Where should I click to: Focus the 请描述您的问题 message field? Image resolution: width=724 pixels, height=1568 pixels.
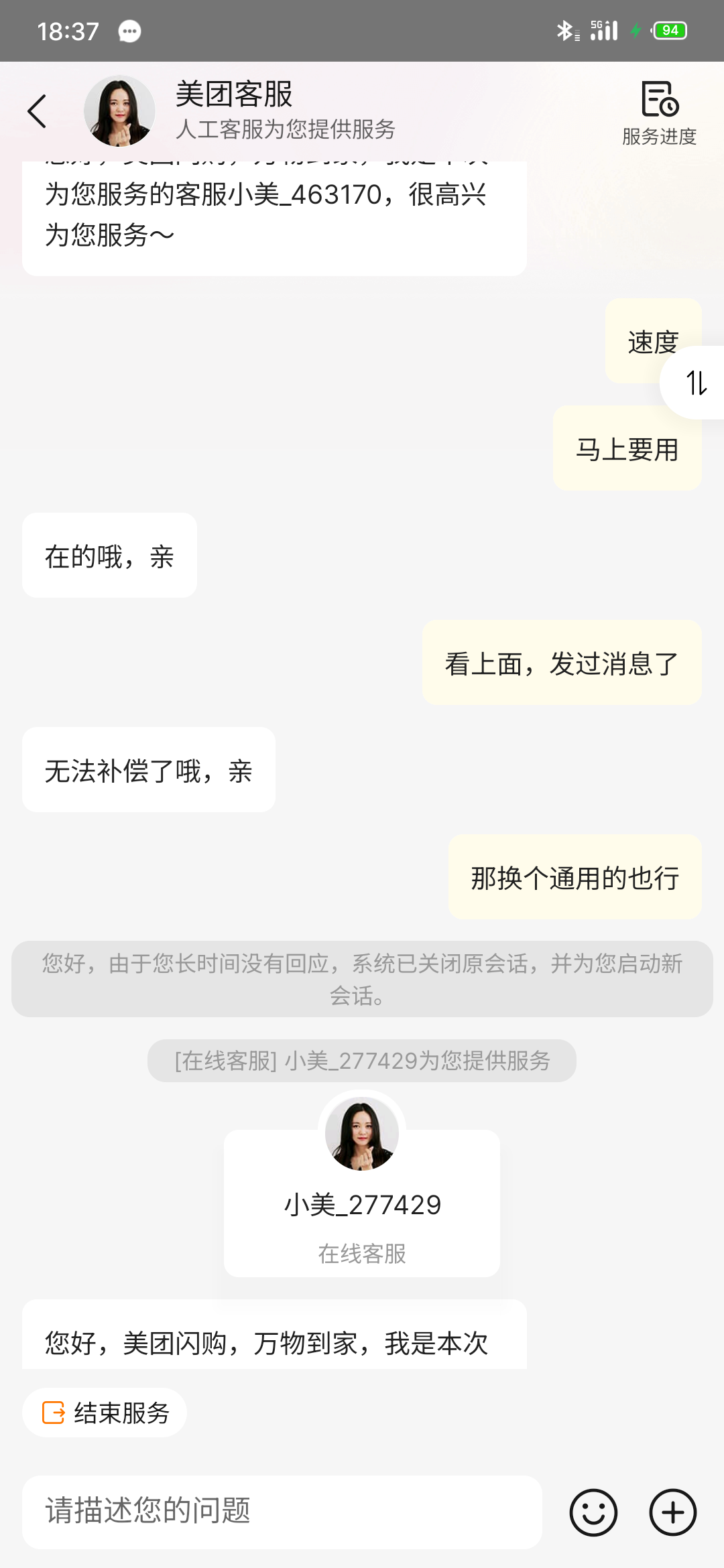(282, 1512)
